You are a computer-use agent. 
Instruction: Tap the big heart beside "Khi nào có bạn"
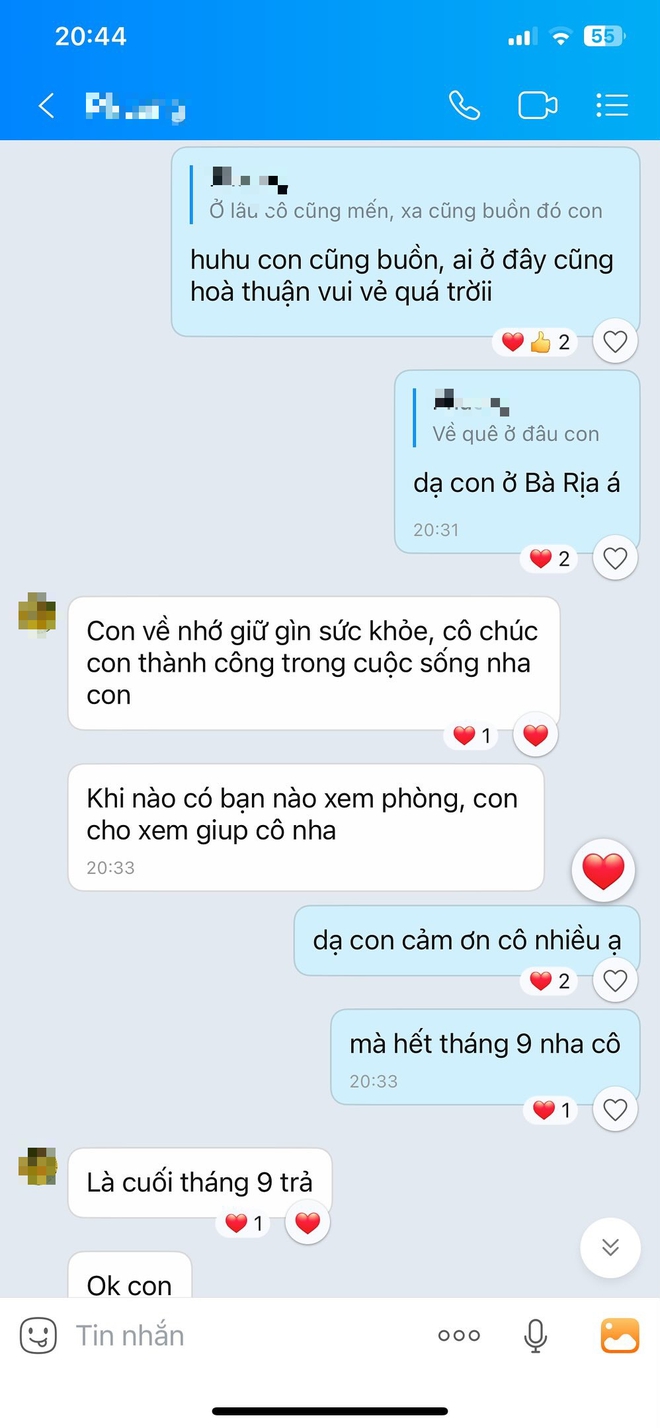pyautogui.click(x=603, y=872)
